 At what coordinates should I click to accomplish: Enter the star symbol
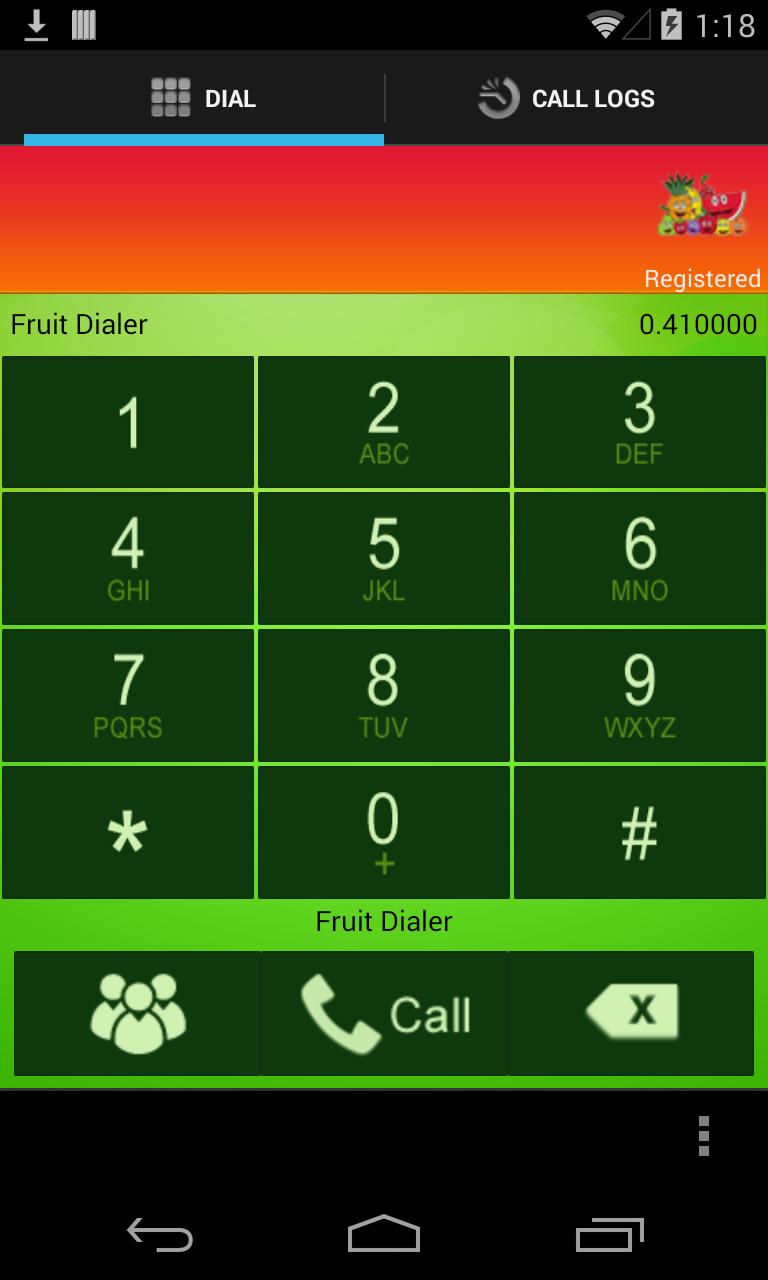pyautogui.click(x=128, y=832)
